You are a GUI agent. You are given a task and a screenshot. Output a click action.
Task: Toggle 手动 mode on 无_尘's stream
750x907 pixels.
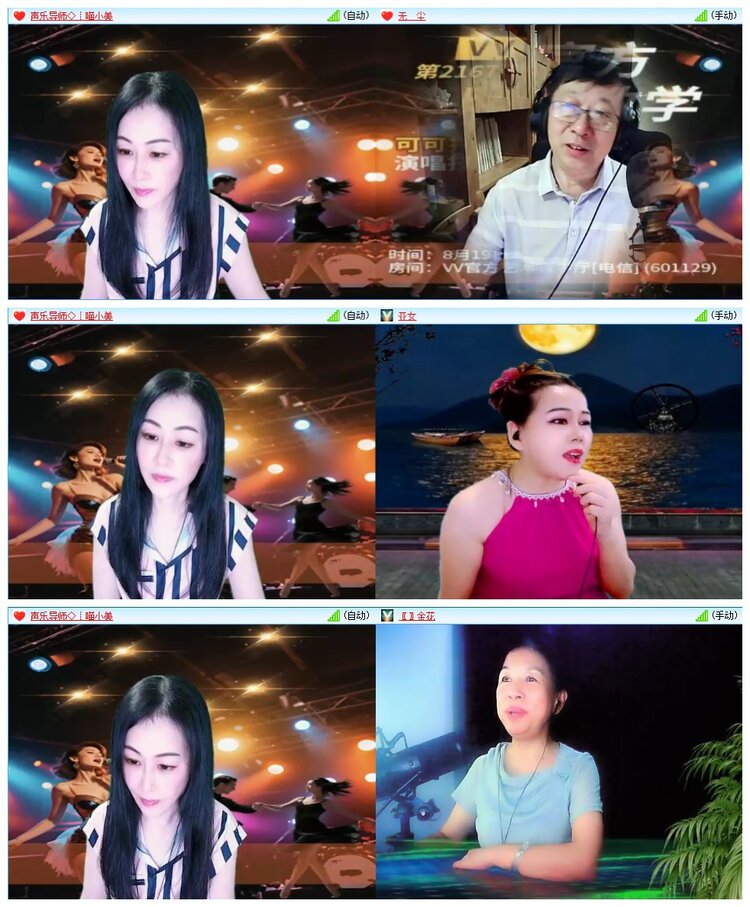pyautogui.click(x=726, y=14)
